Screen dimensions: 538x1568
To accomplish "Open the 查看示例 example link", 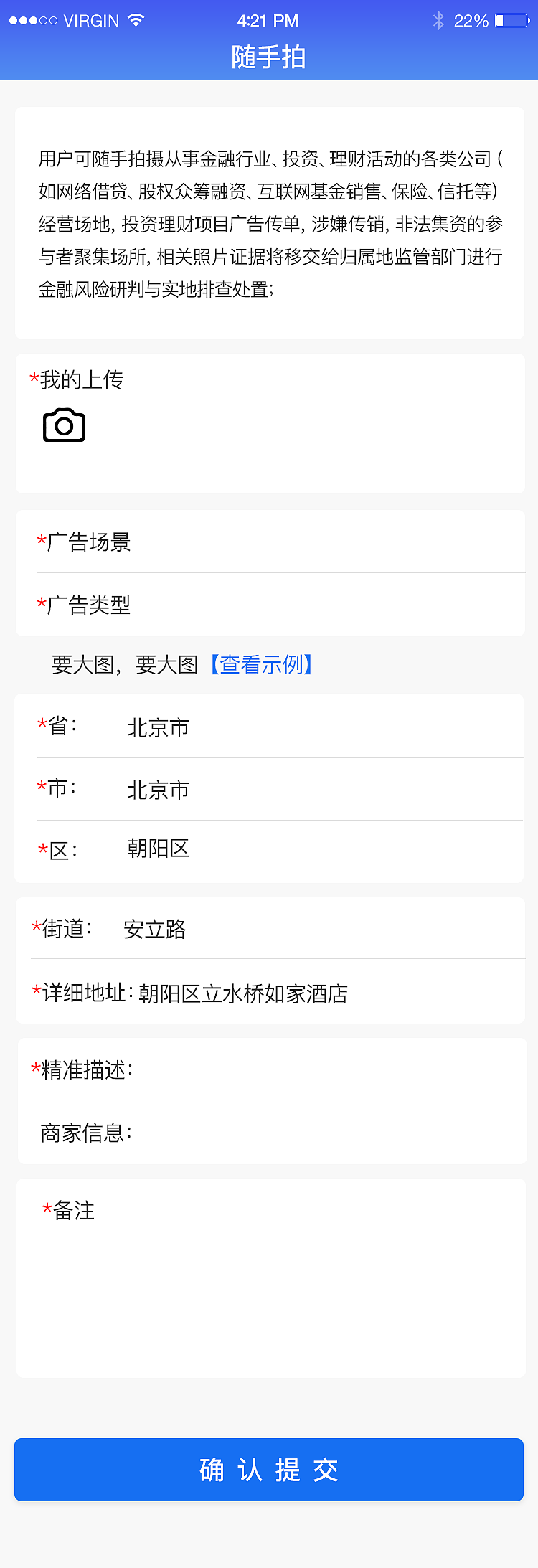I will [x=263, y=666].
